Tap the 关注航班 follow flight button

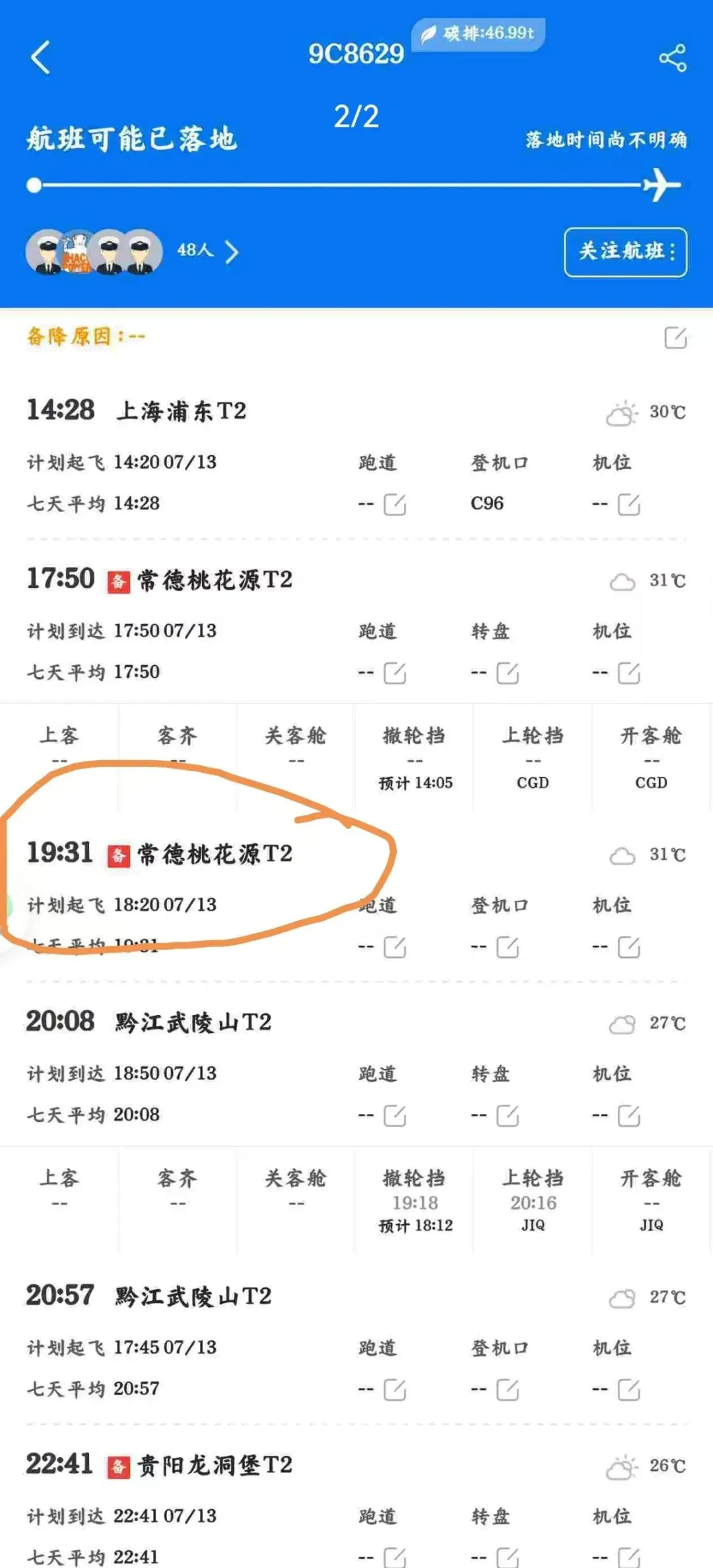tap(625, 251)
